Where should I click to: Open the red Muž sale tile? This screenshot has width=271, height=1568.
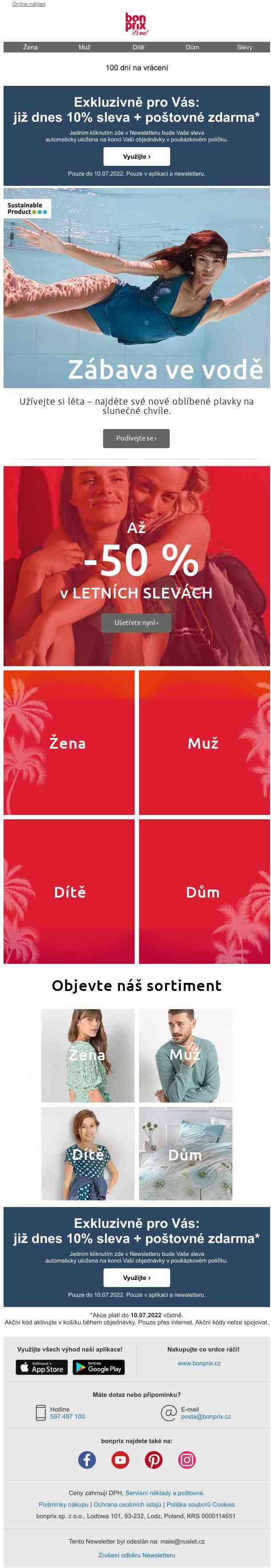[203, 742]
